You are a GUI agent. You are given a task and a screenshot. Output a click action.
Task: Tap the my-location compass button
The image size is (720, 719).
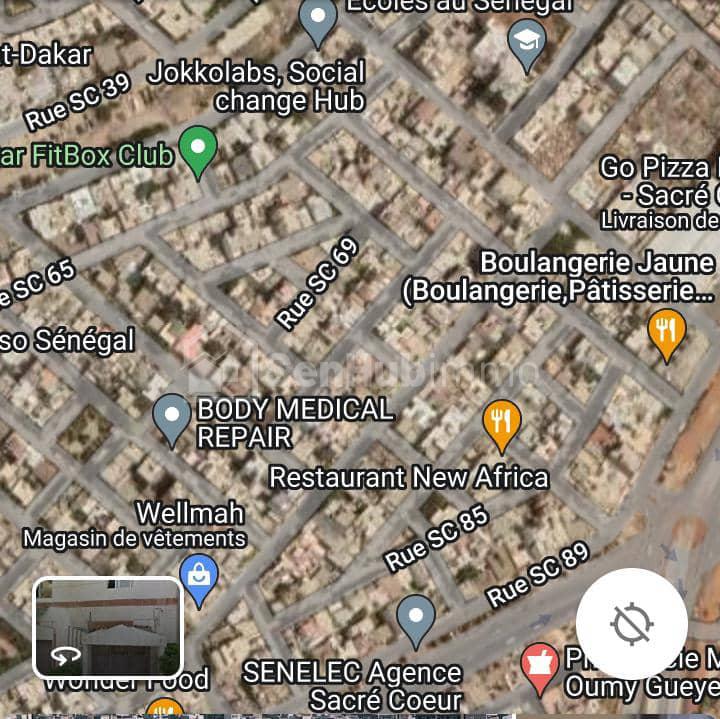pos(632,624)
